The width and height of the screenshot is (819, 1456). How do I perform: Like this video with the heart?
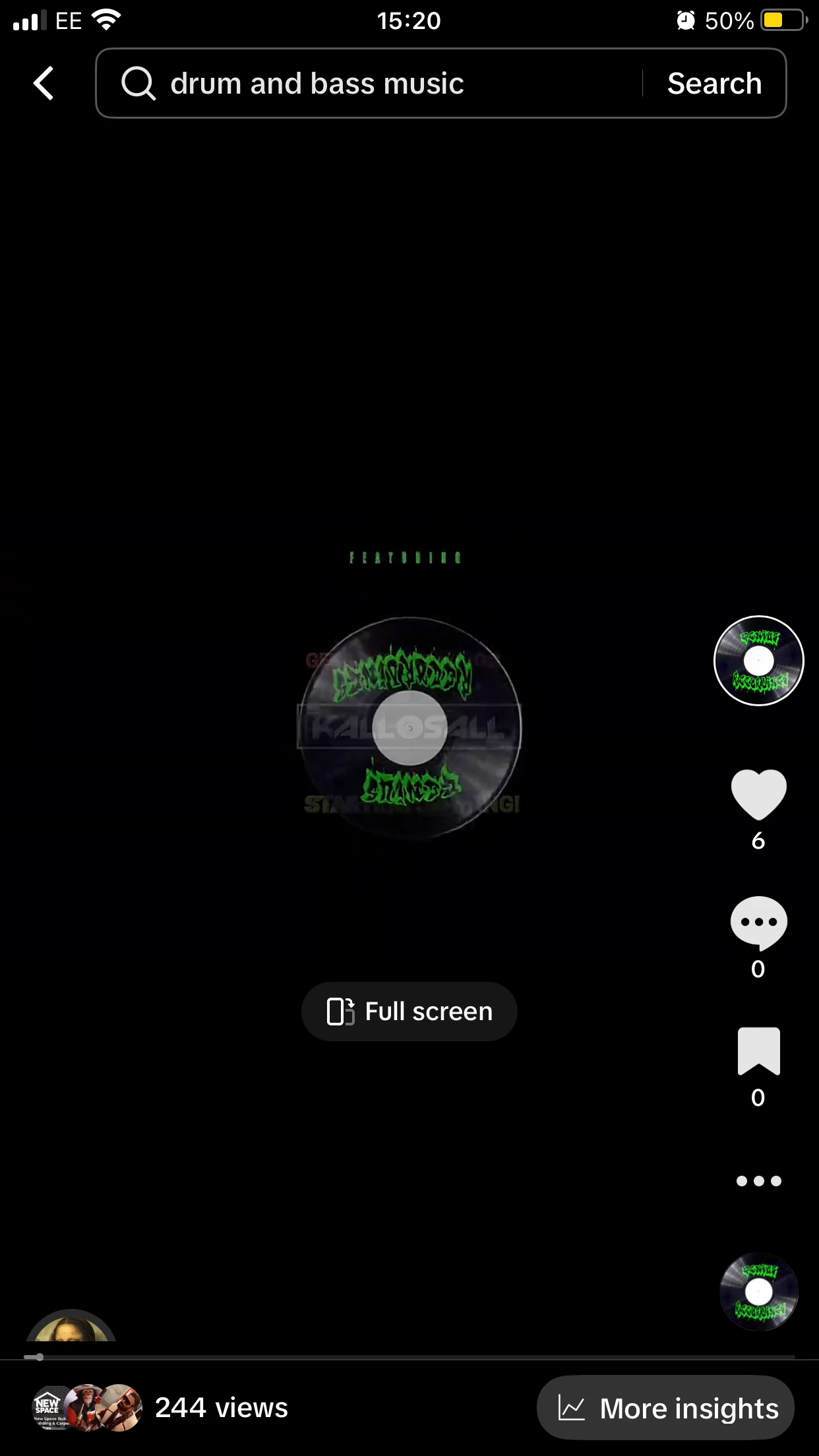pos(758,794)
